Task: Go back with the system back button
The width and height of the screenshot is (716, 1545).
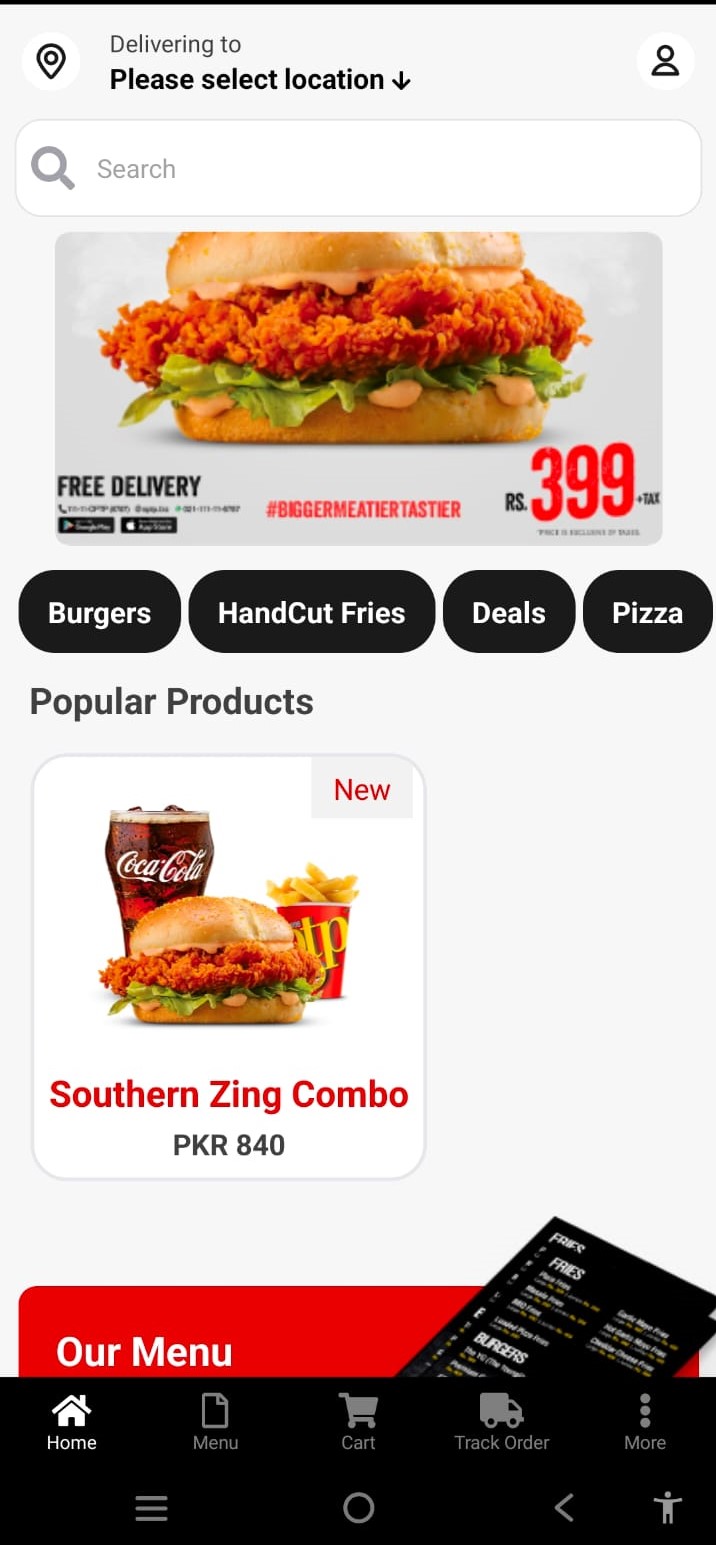Action: (x=564, y=1508)
